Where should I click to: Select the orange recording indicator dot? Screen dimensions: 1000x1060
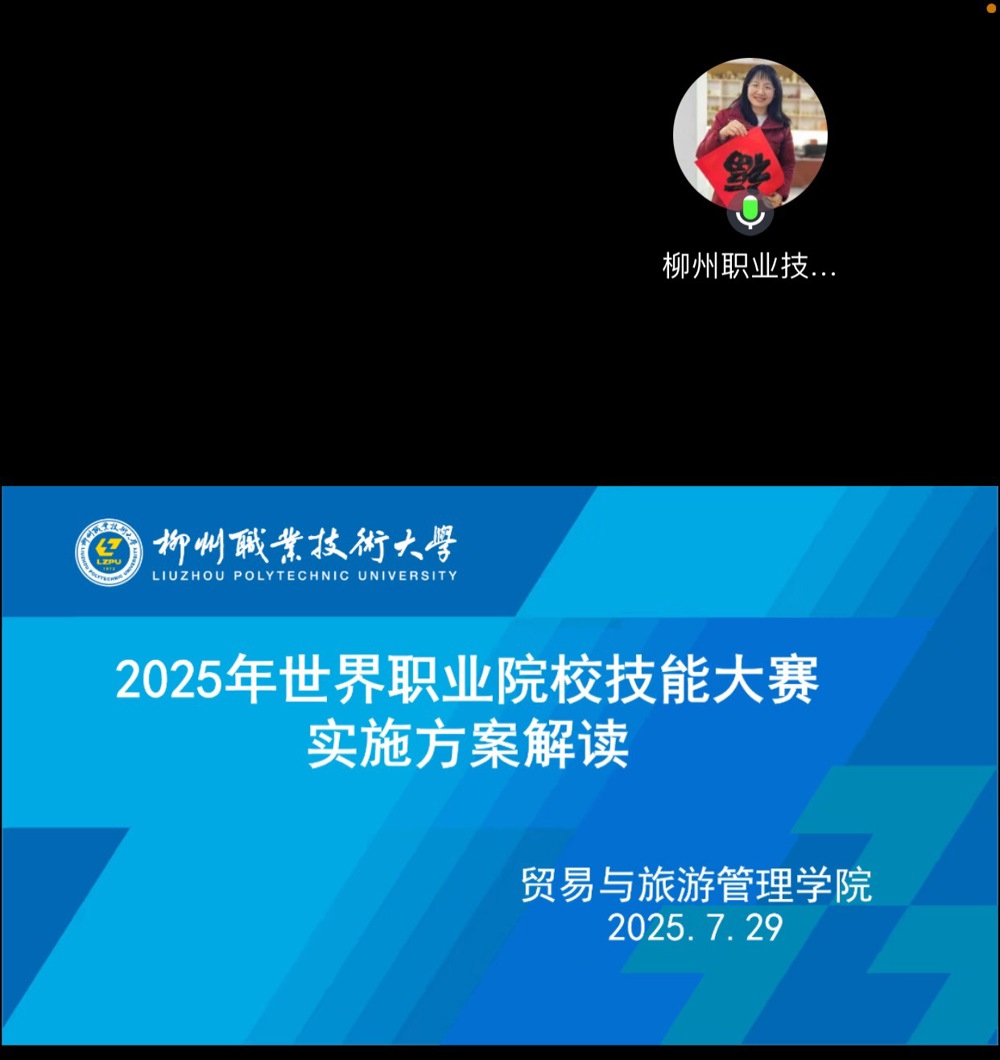click(x=991, y=8)
